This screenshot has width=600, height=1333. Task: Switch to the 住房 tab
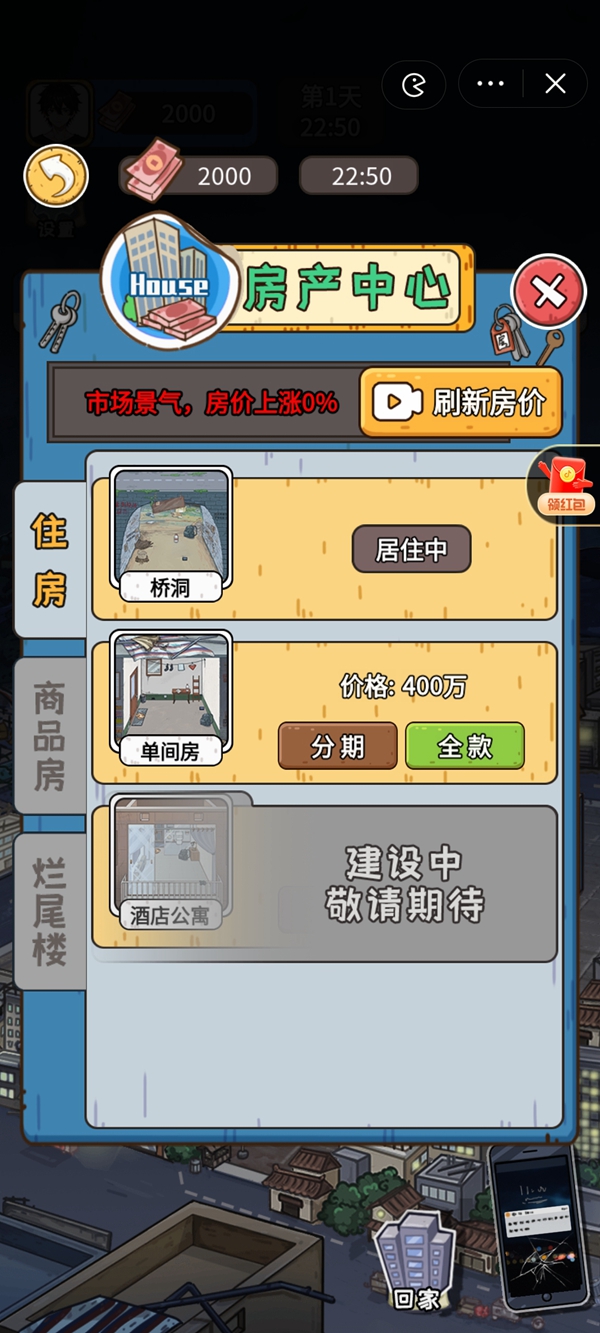(49, 560)
